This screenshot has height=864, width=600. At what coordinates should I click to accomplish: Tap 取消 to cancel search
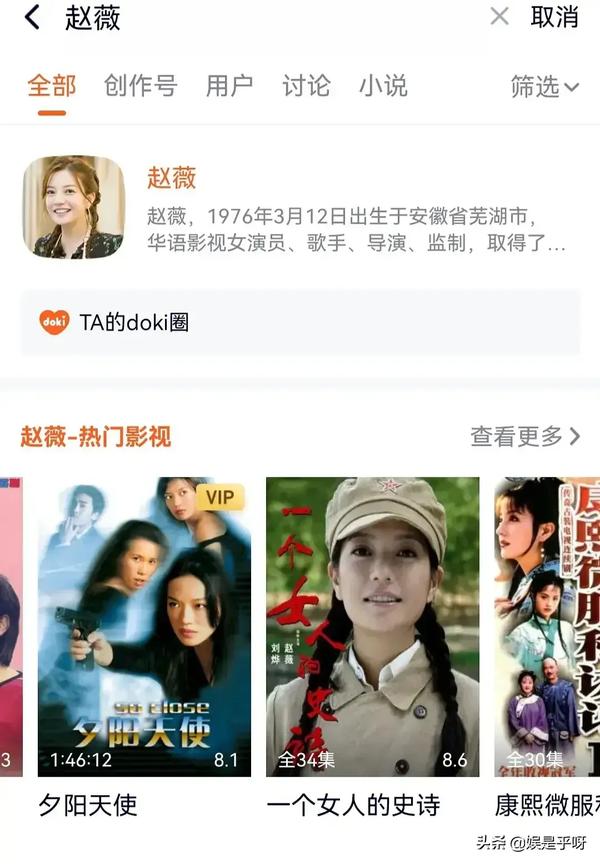tap(555, 17)
